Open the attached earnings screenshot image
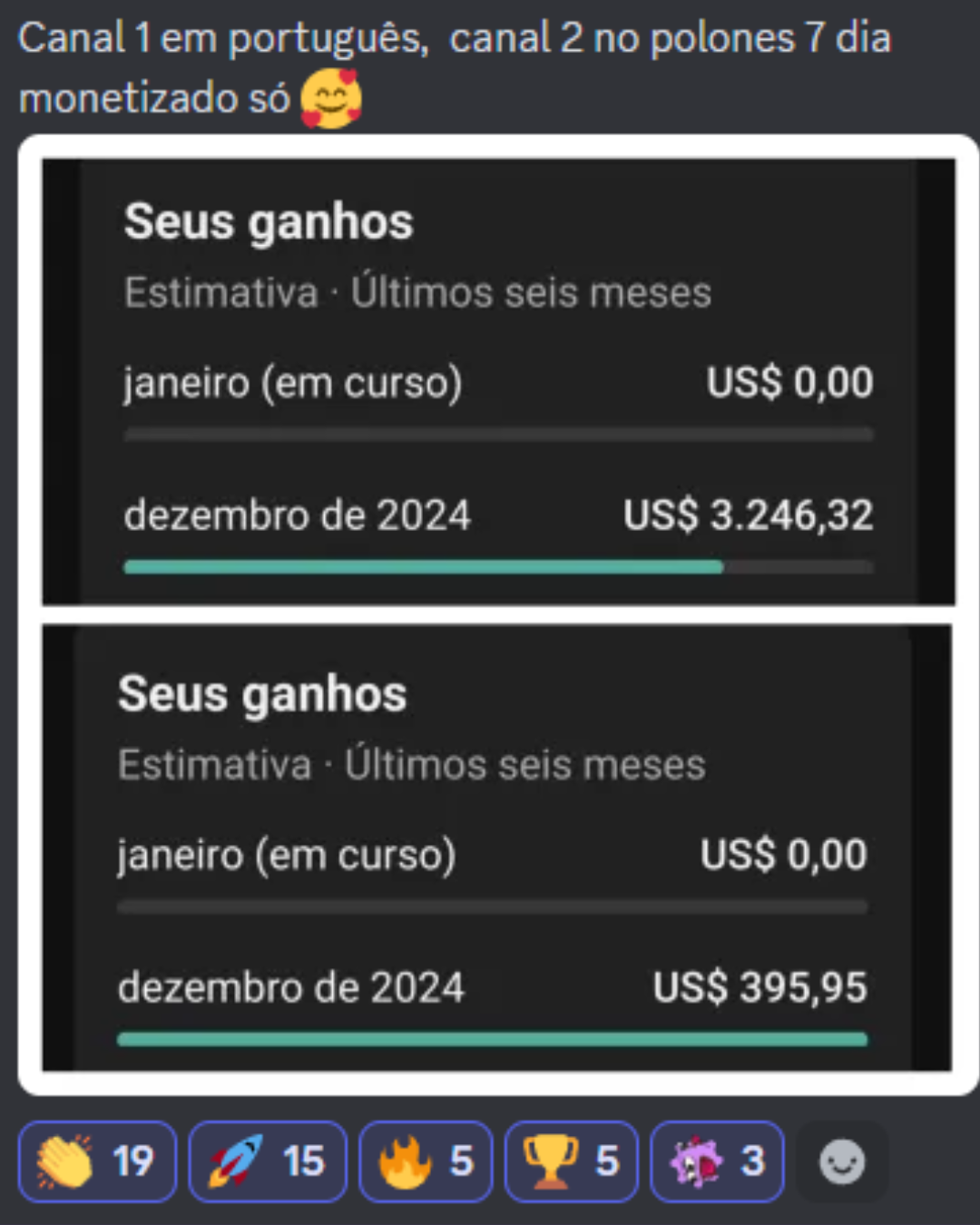980x1225 pixels. click(x=490, y=617)
